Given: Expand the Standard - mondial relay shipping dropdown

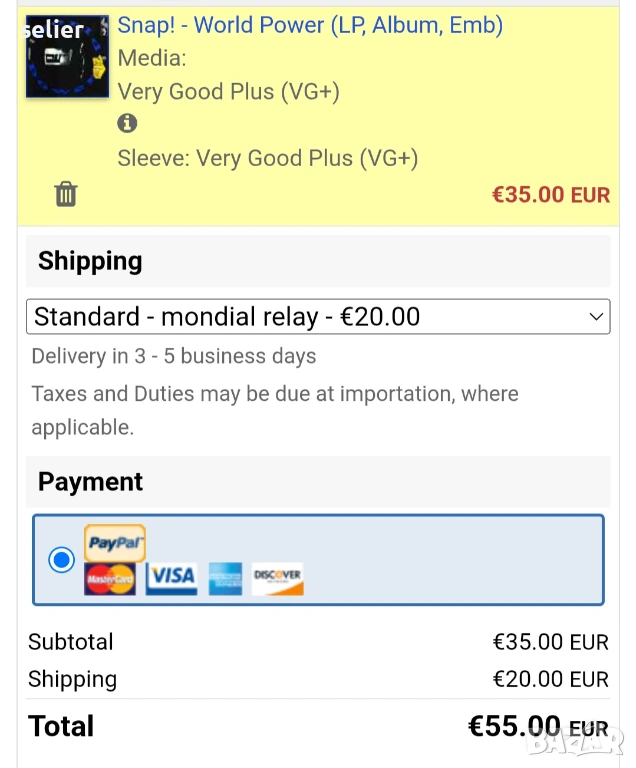Looking at the screenshot, I should [318, 317].
